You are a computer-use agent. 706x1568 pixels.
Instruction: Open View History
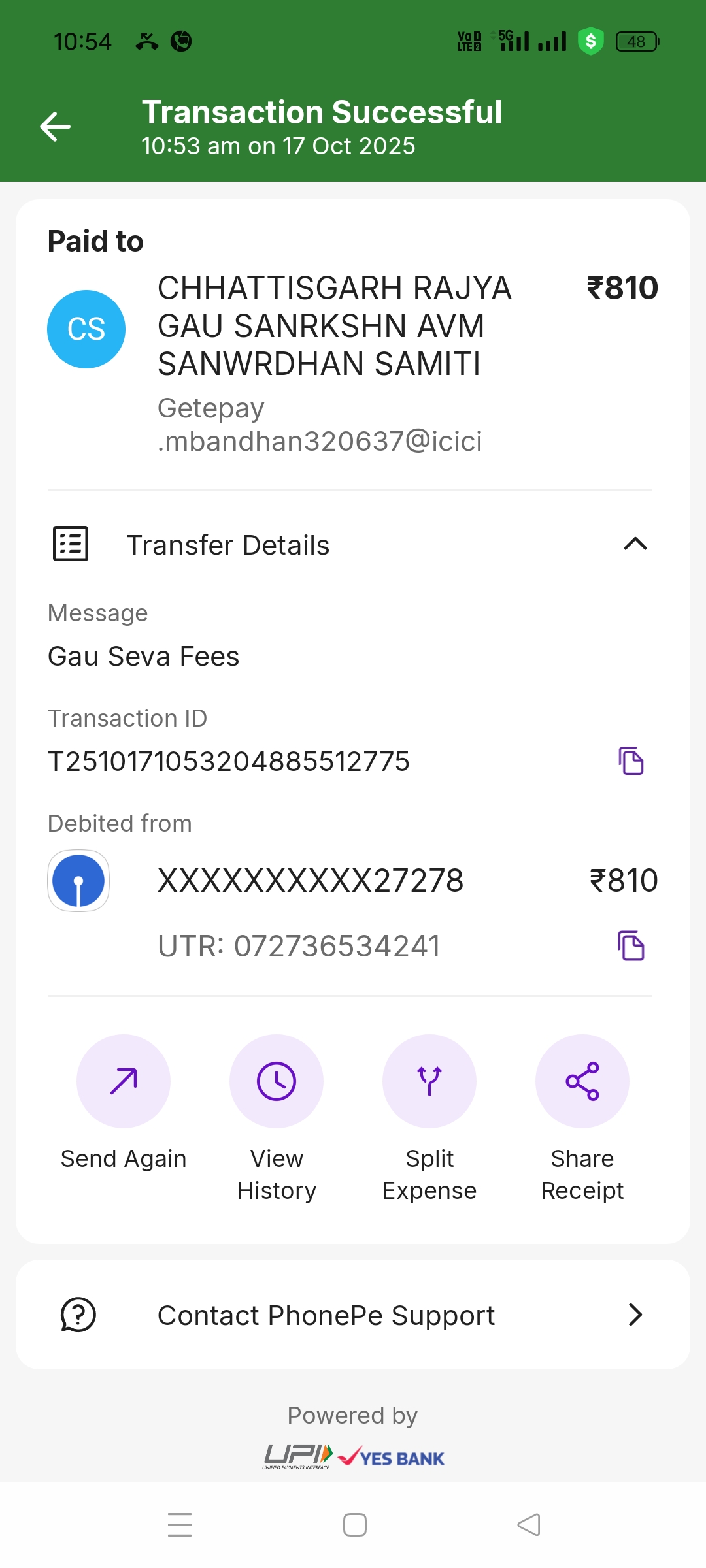tap(277, 1081)
